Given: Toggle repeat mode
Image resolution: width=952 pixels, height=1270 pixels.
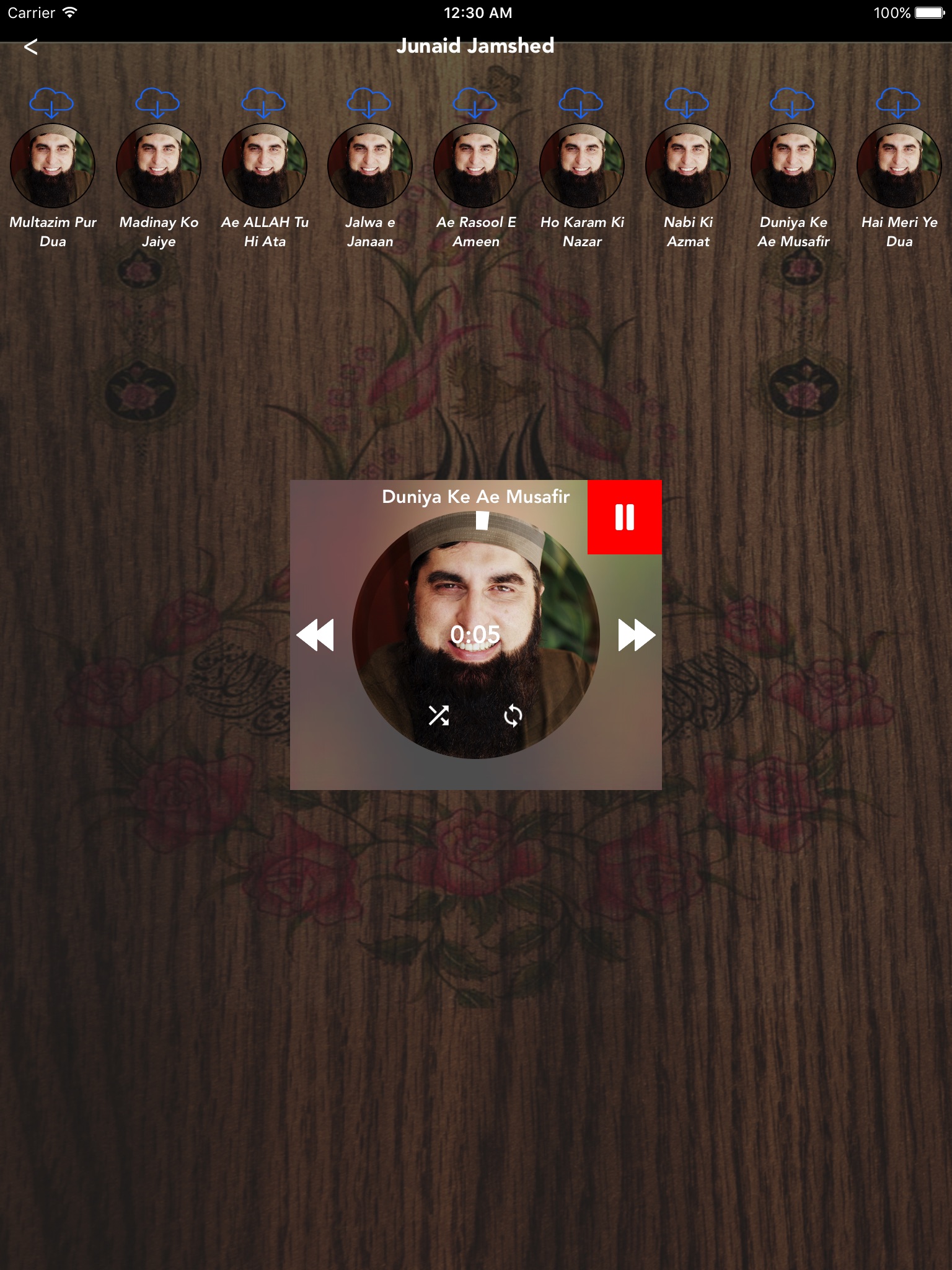Looking at the screenshot, I should coord(513,716).
